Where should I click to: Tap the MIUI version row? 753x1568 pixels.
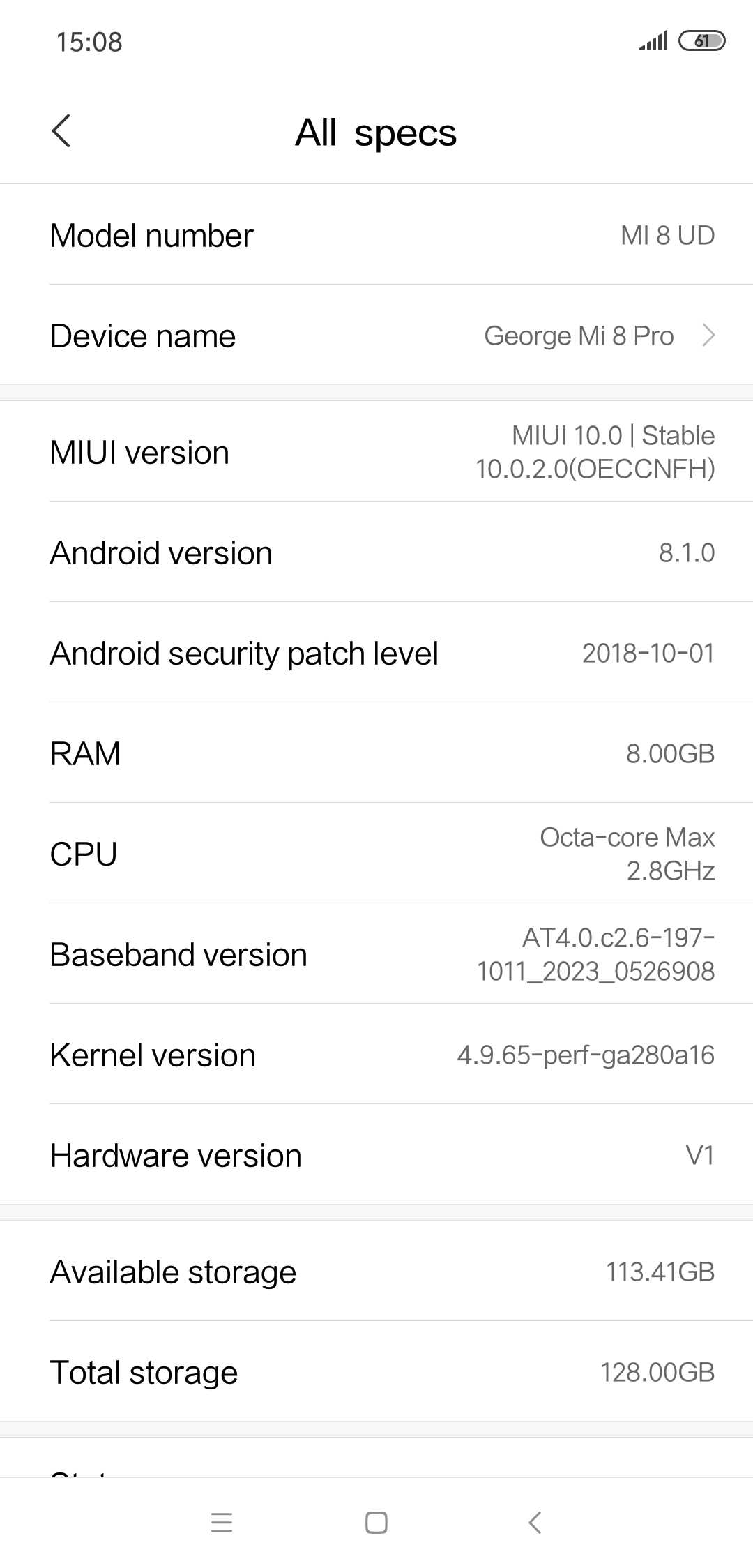click(376, 452)
